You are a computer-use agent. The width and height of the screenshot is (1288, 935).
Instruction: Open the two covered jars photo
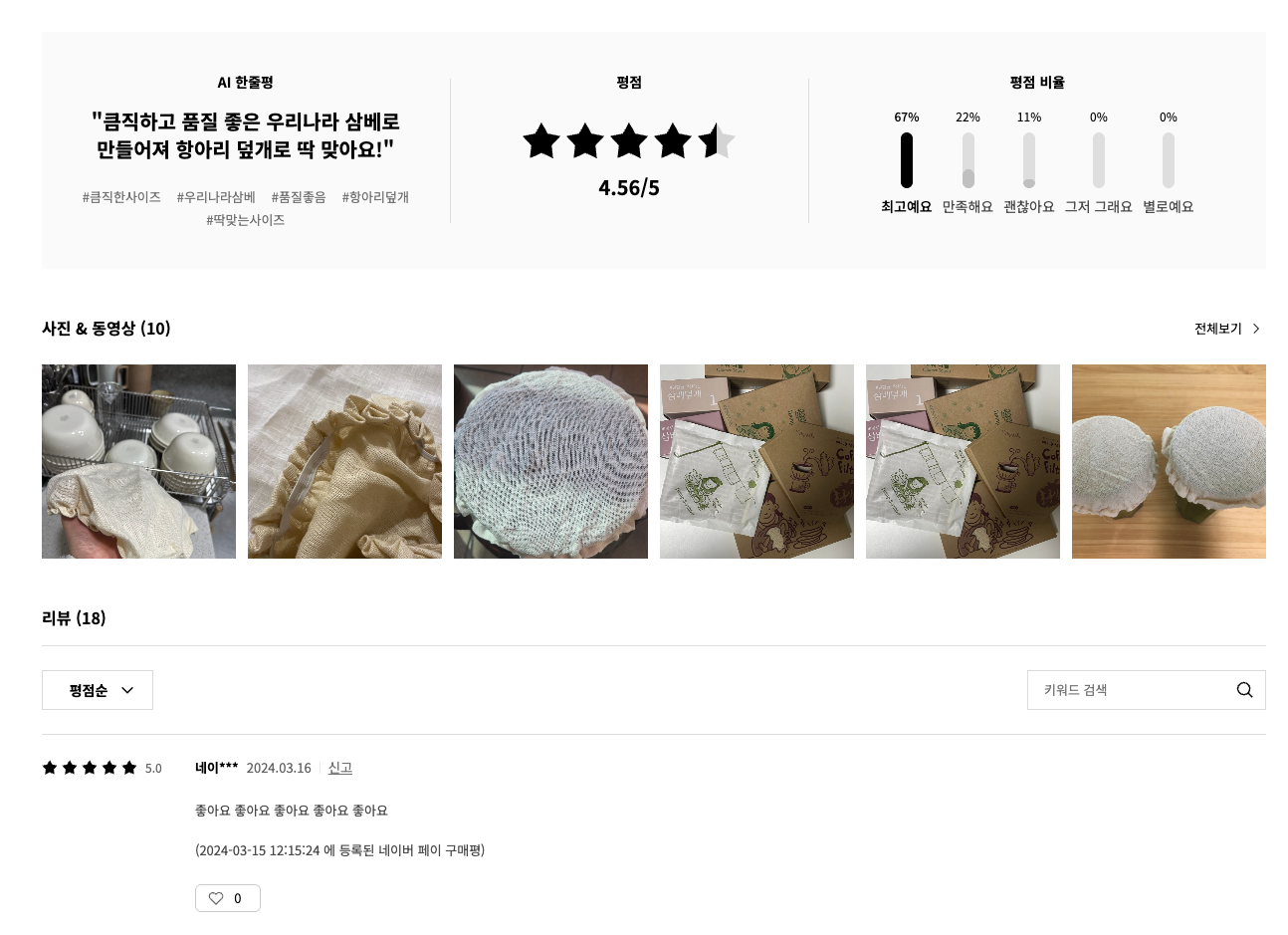click(1169, 461)
